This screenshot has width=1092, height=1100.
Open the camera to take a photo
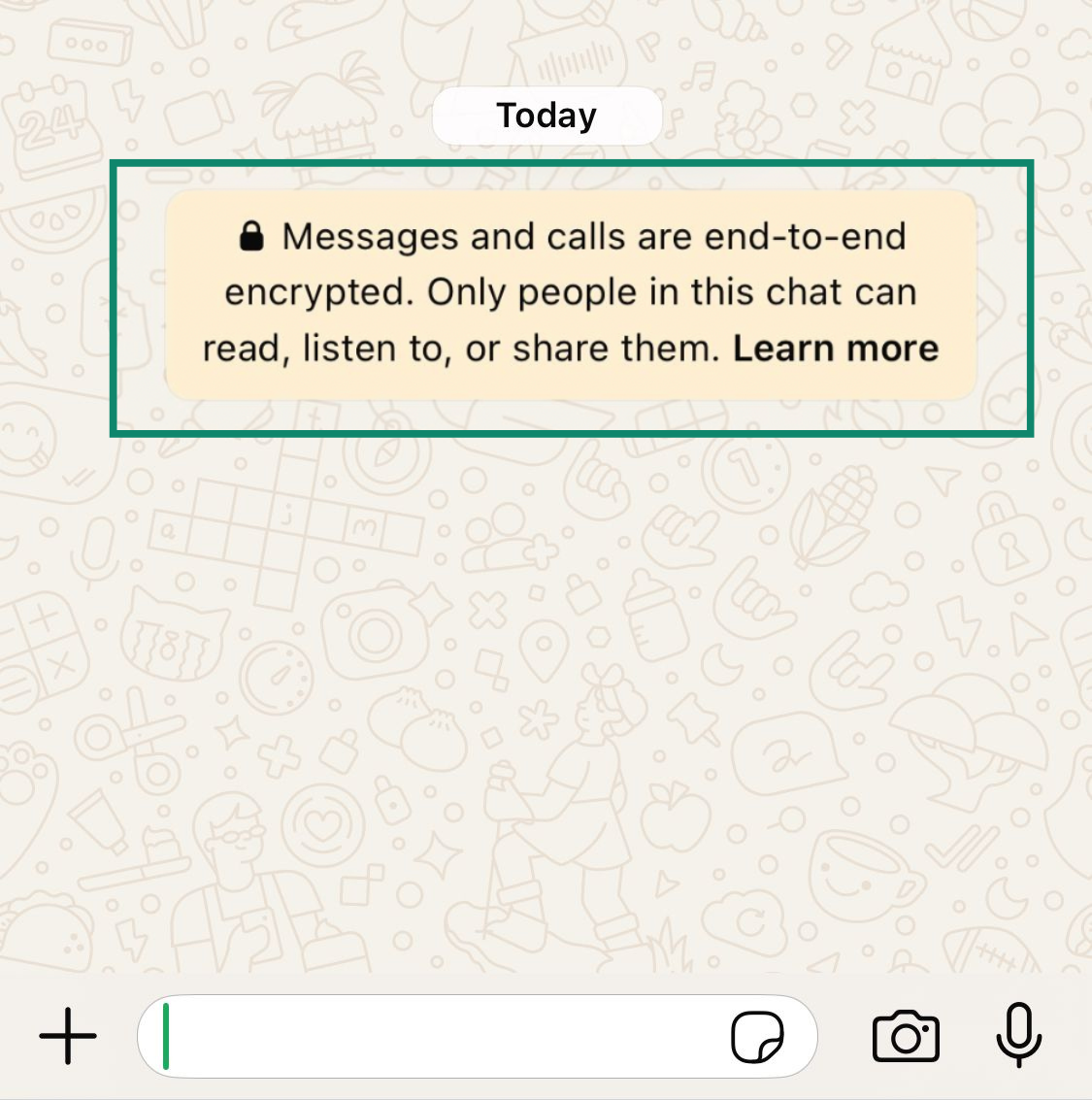coord(906,1037)
